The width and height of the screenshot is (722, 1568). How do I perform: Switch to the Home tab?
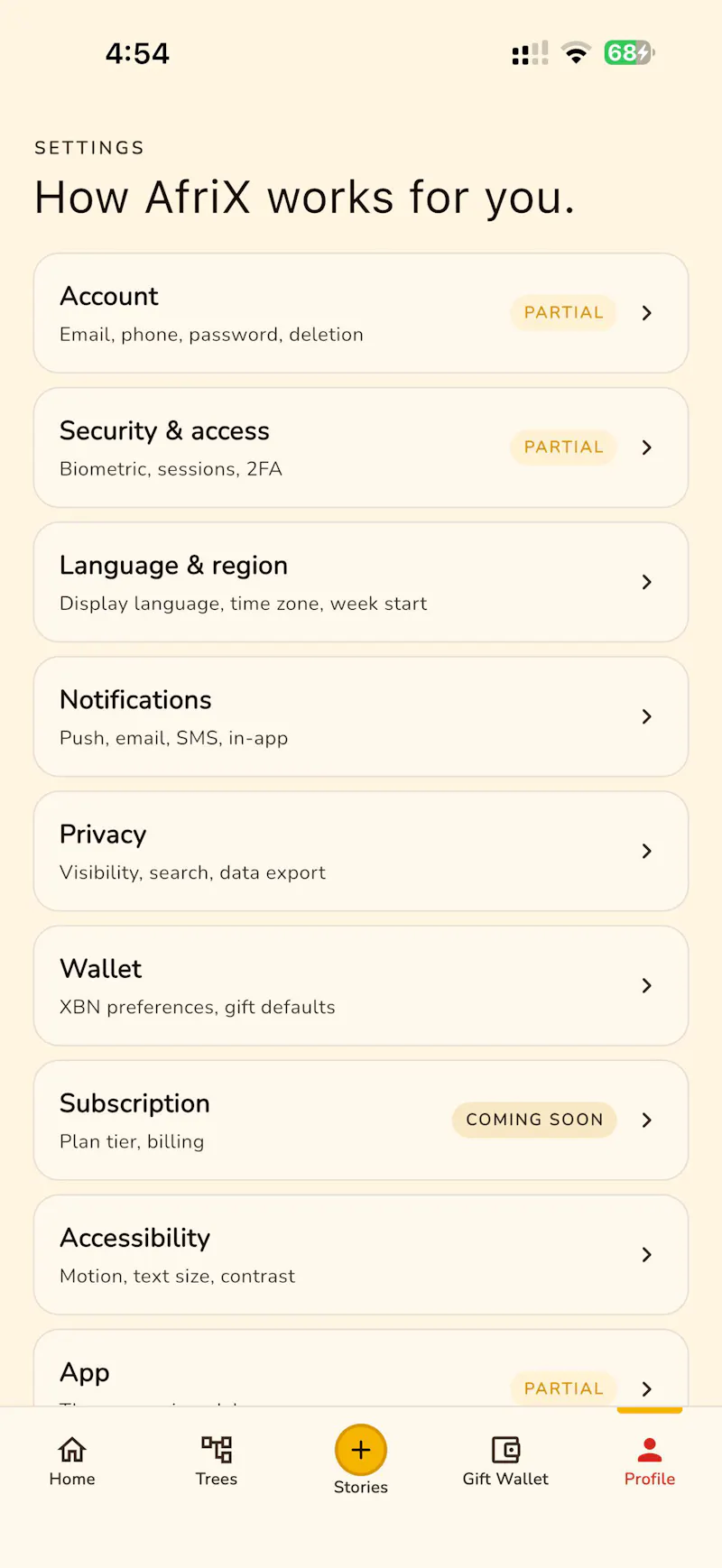pyautogui.click(x=72, y=1461)
